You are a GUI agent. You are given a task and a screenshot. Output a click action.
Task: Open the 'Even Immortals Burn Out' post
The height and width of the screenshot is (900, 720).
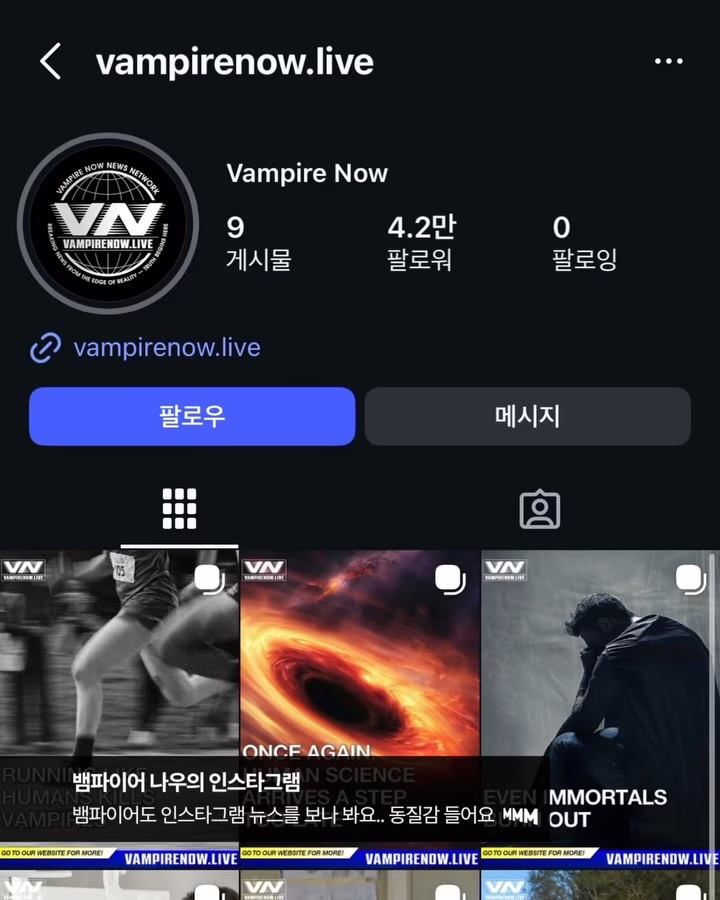[x=600, y=660]
